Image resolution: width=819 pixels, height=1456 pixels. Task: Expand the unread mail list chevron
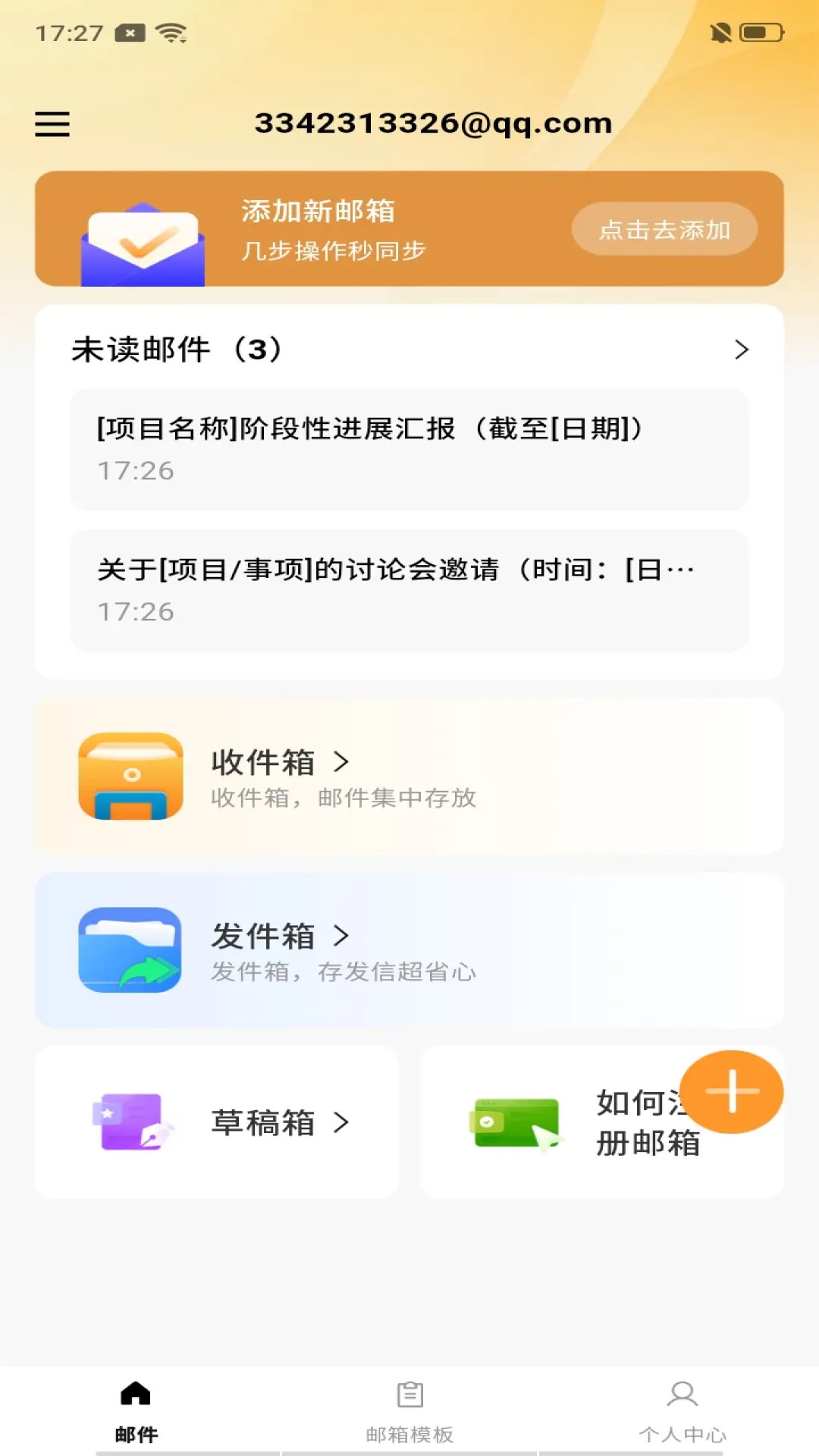tap(742, 350)
